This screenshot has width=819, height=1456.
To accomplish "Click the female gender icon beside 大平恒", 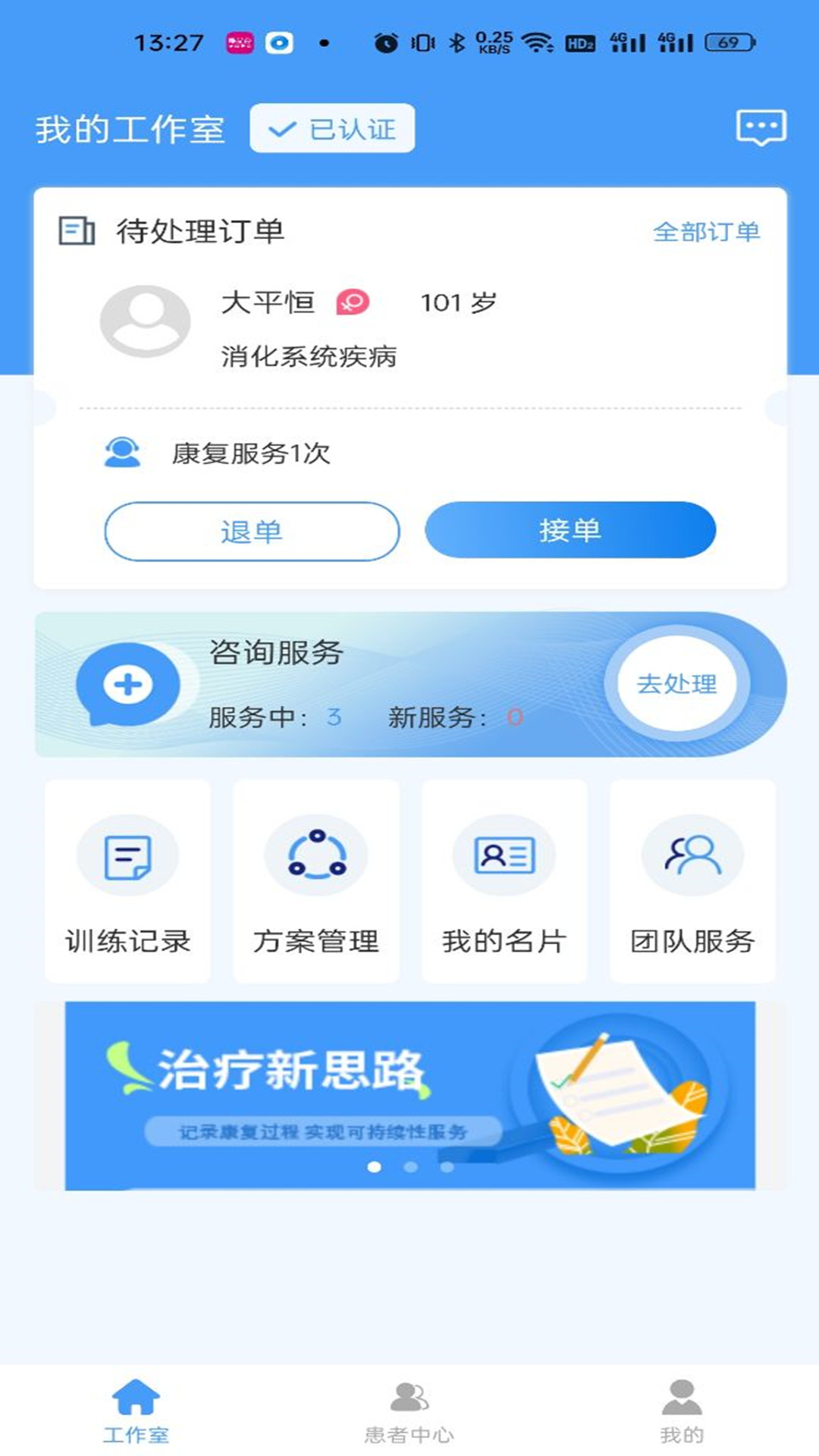I will click(x=351, y=303).
